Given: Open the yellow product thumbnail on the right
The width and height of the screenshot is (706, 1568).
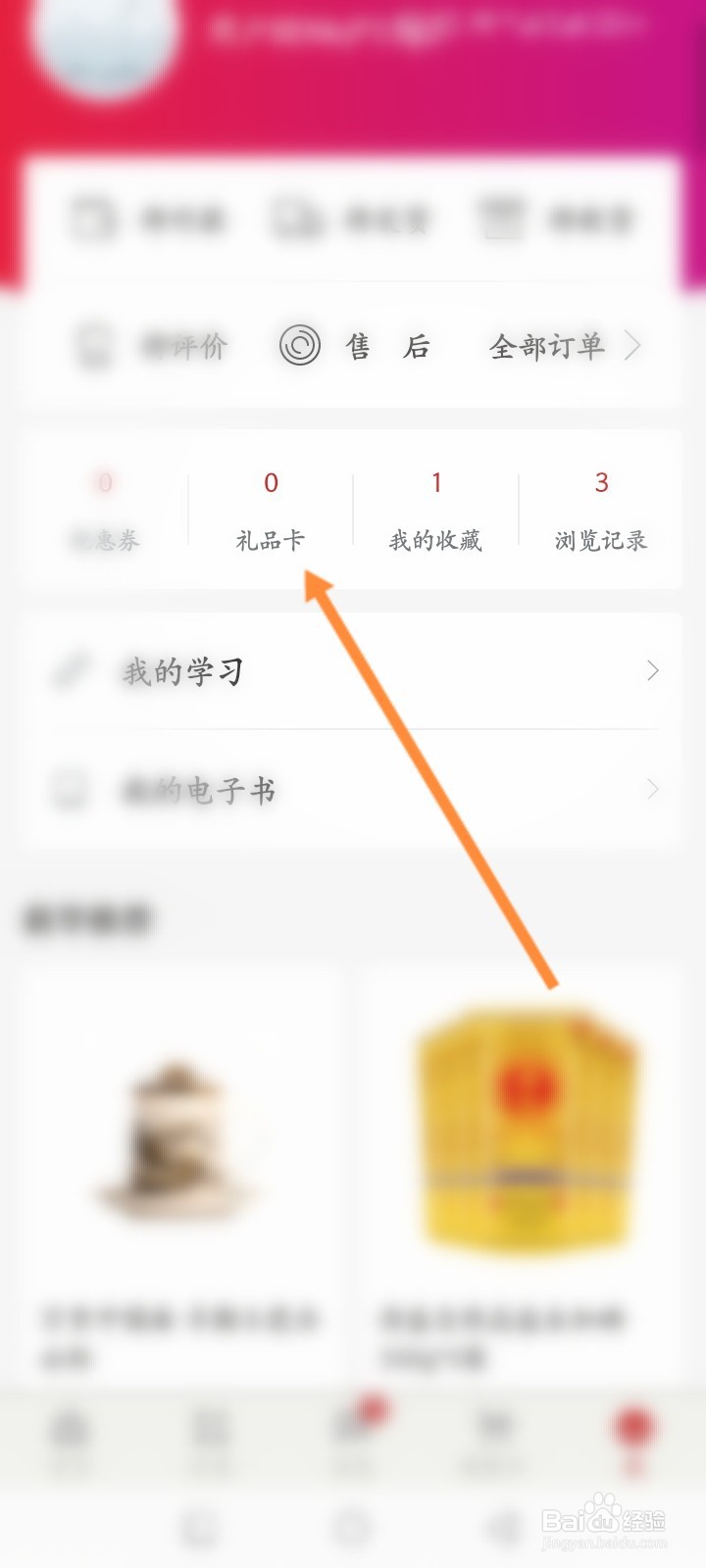Looking at the screenshot, I should click(518, 1127).
